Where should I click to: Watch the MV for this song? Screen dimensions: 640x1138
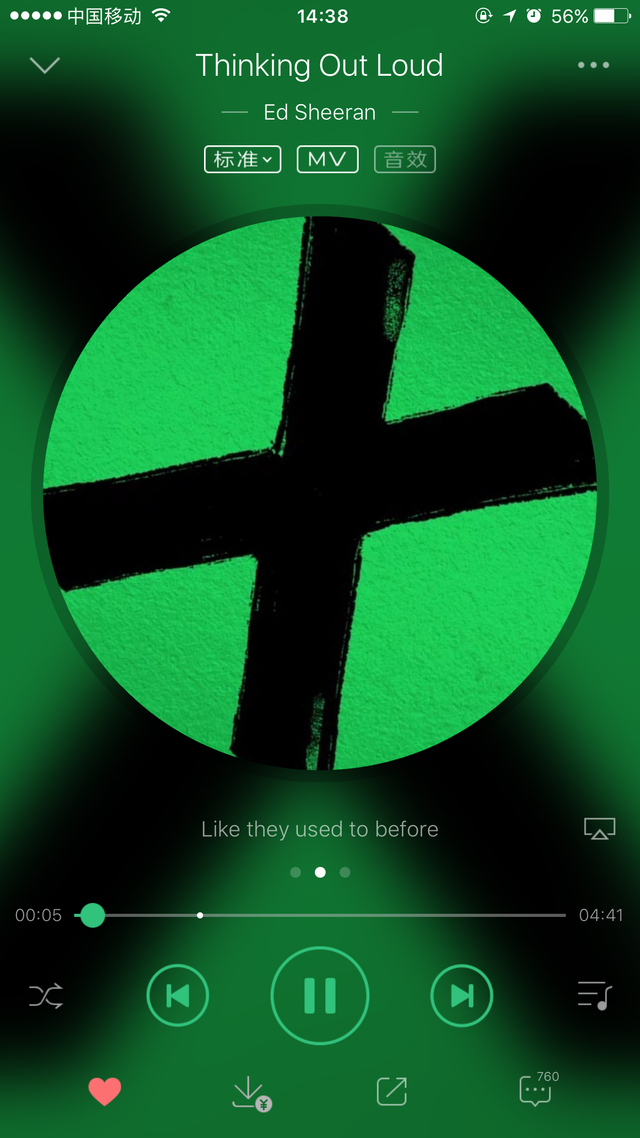click(327, 159)
